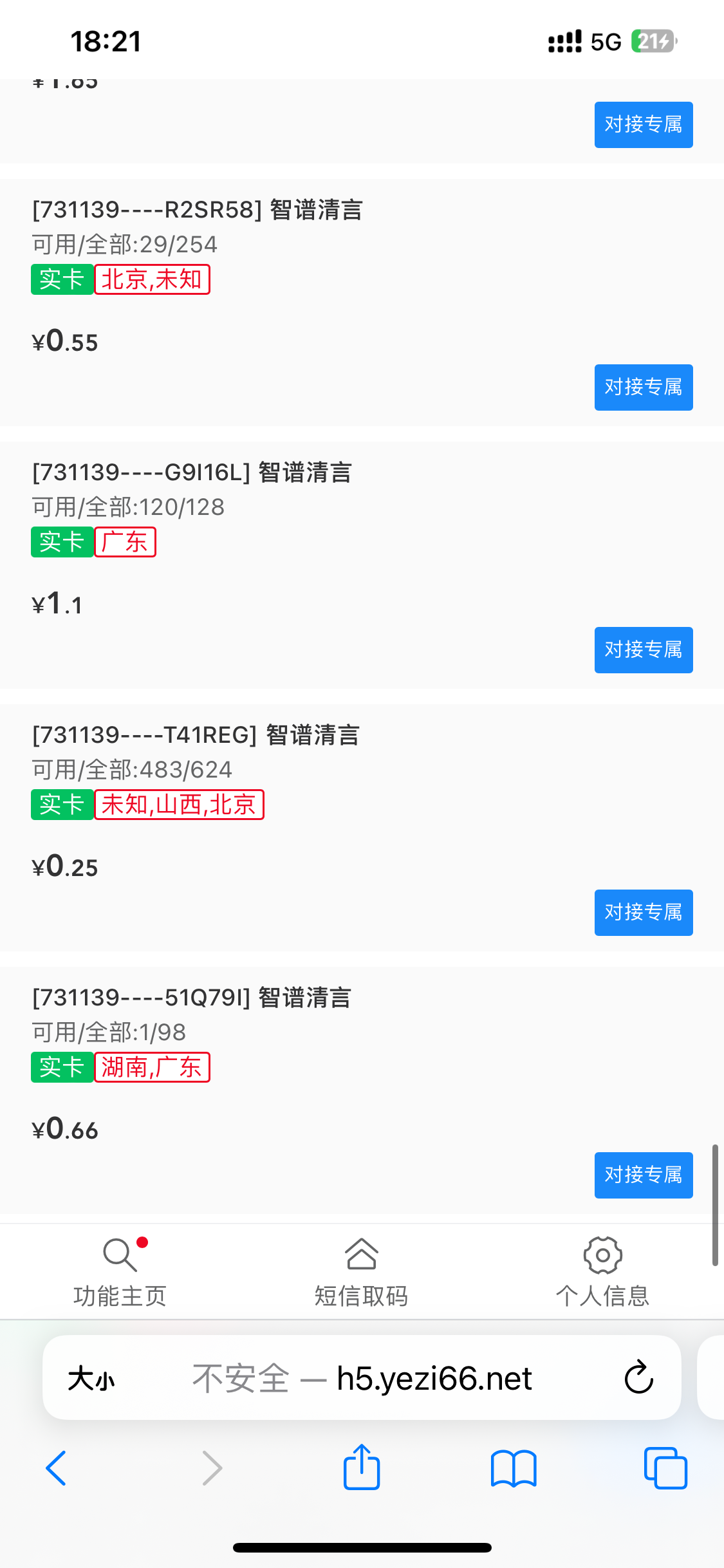Tap 对接专属 for the T41REG item
The width and height of the screenshot is (724, 1568).
click(x=644, y=913)
